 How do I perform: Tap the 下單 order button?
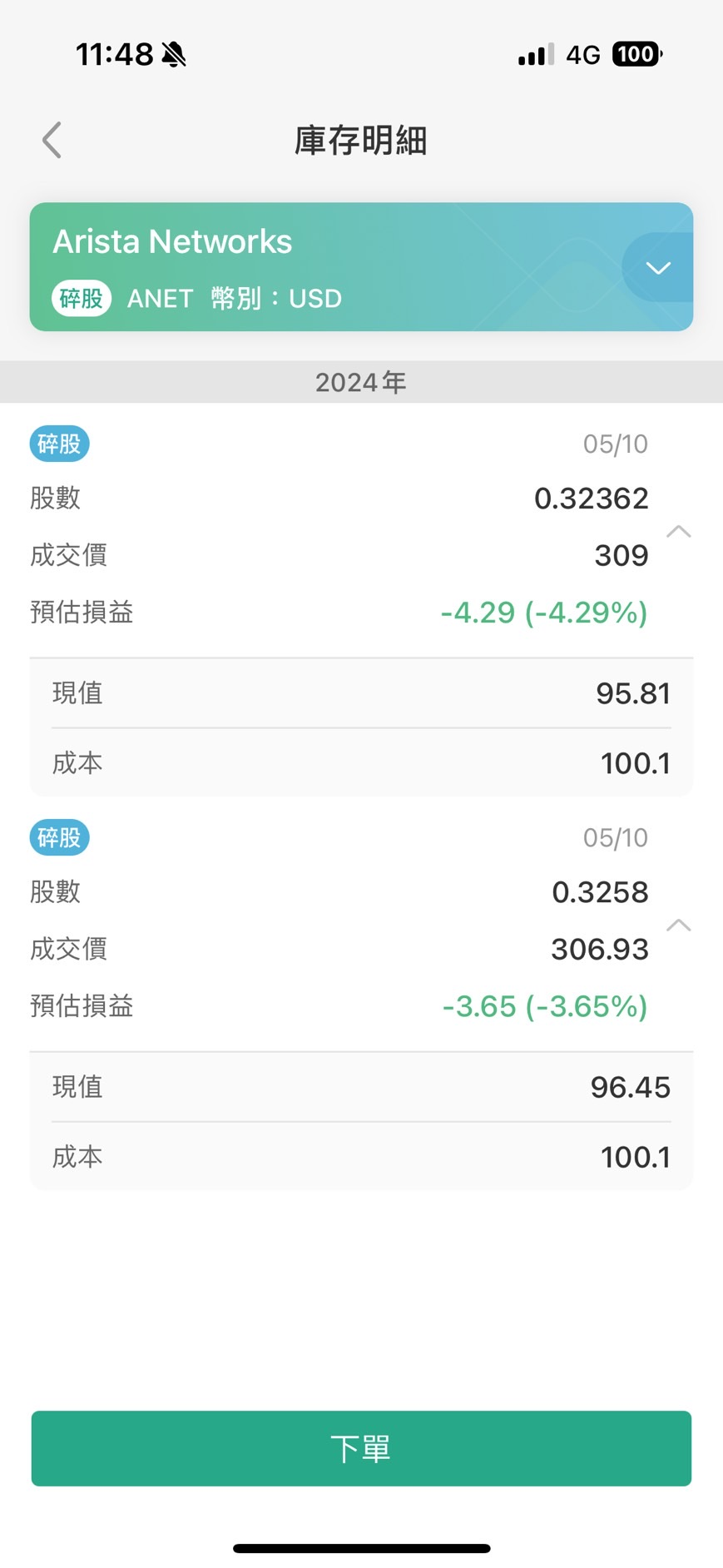coord(361,1448)
